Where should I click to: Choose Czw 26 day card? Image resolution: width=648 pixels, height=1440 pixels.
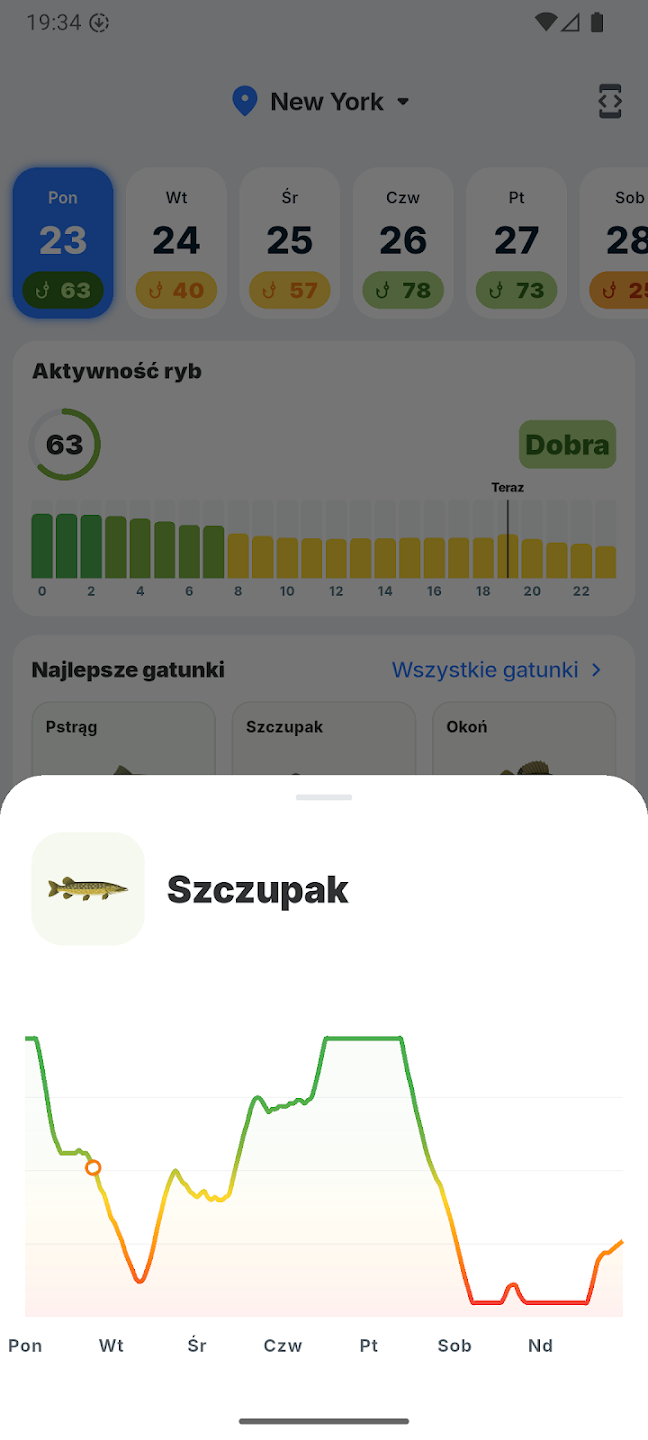click(403, 243)
